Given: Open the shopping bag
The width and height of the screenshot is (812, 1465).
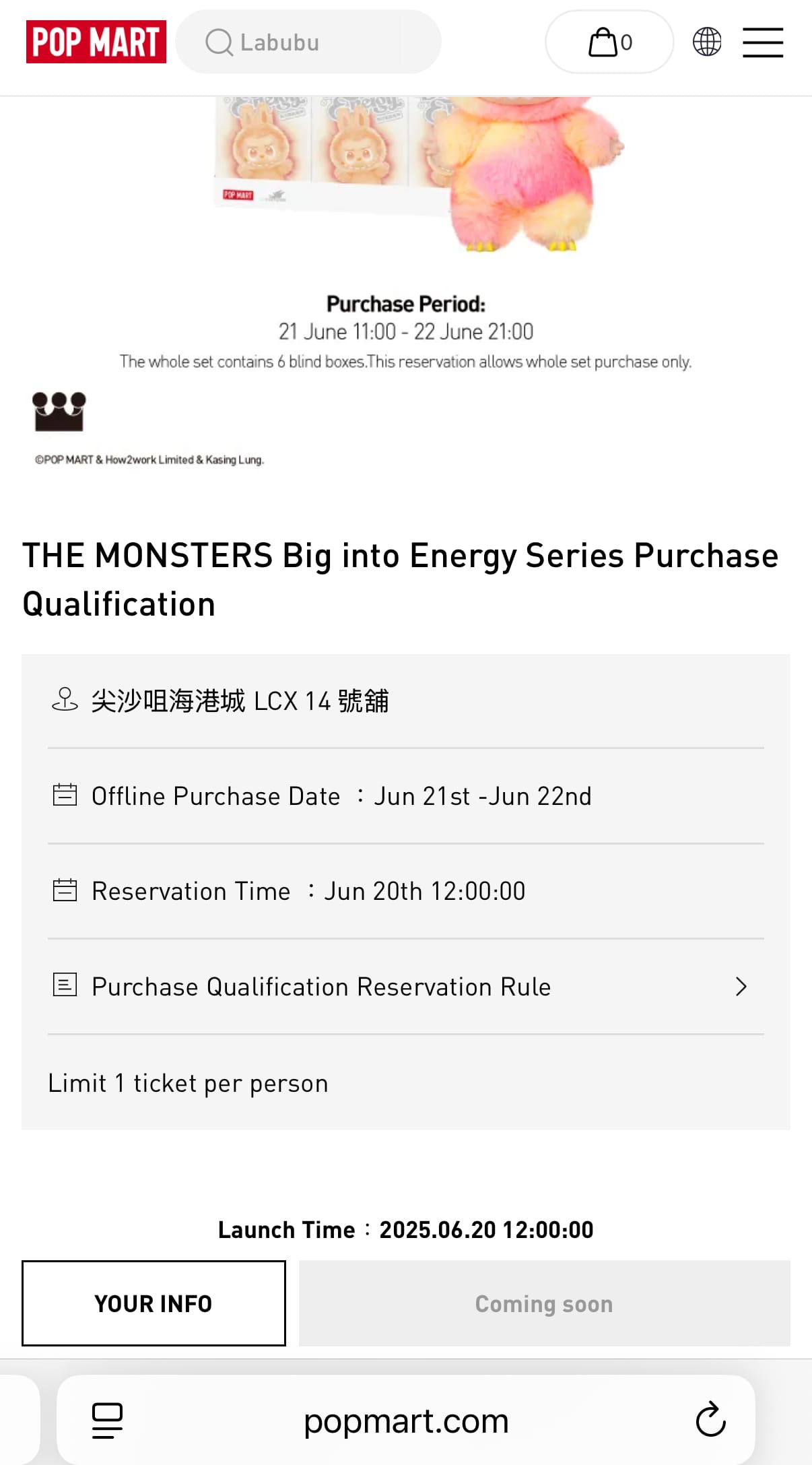Looking at the screenshot, I should [609, 42].
